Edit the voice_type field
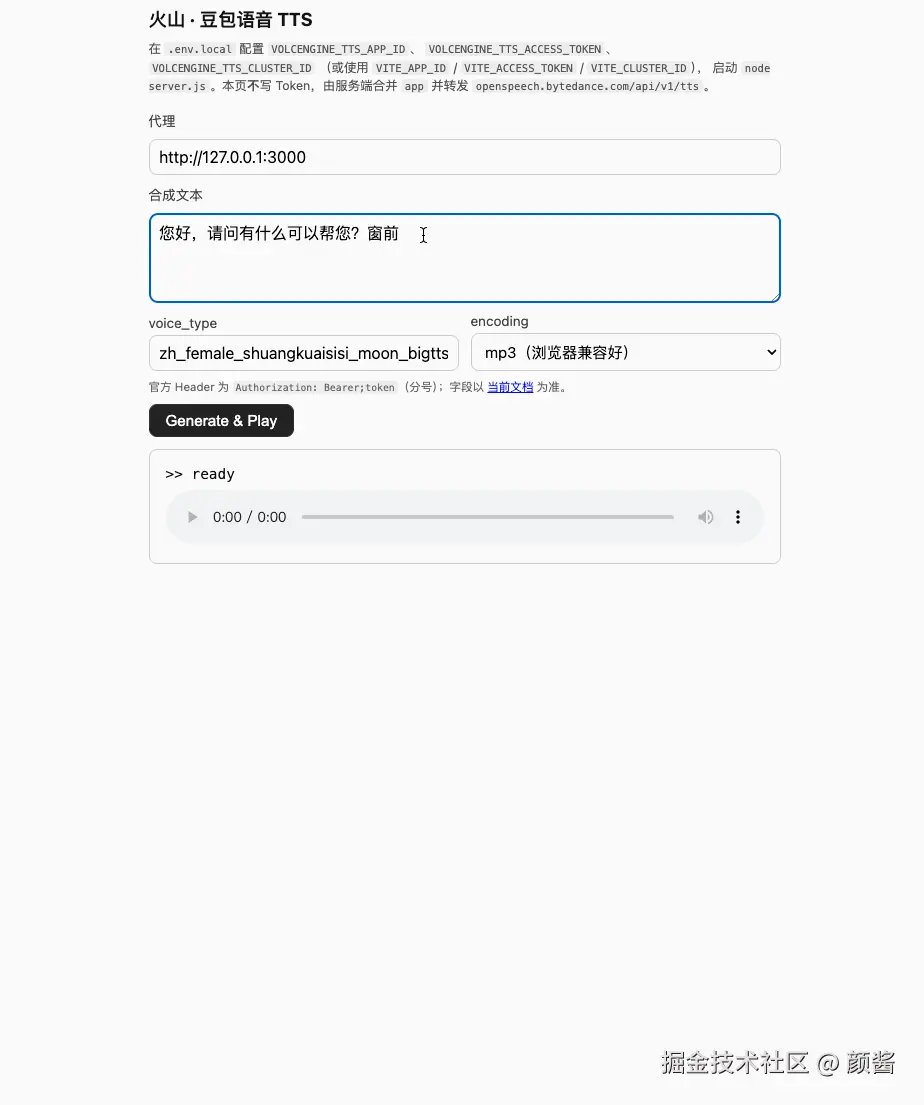Image resolution: width=924 pixels, height=1105 pixels. tap(303, 353)
